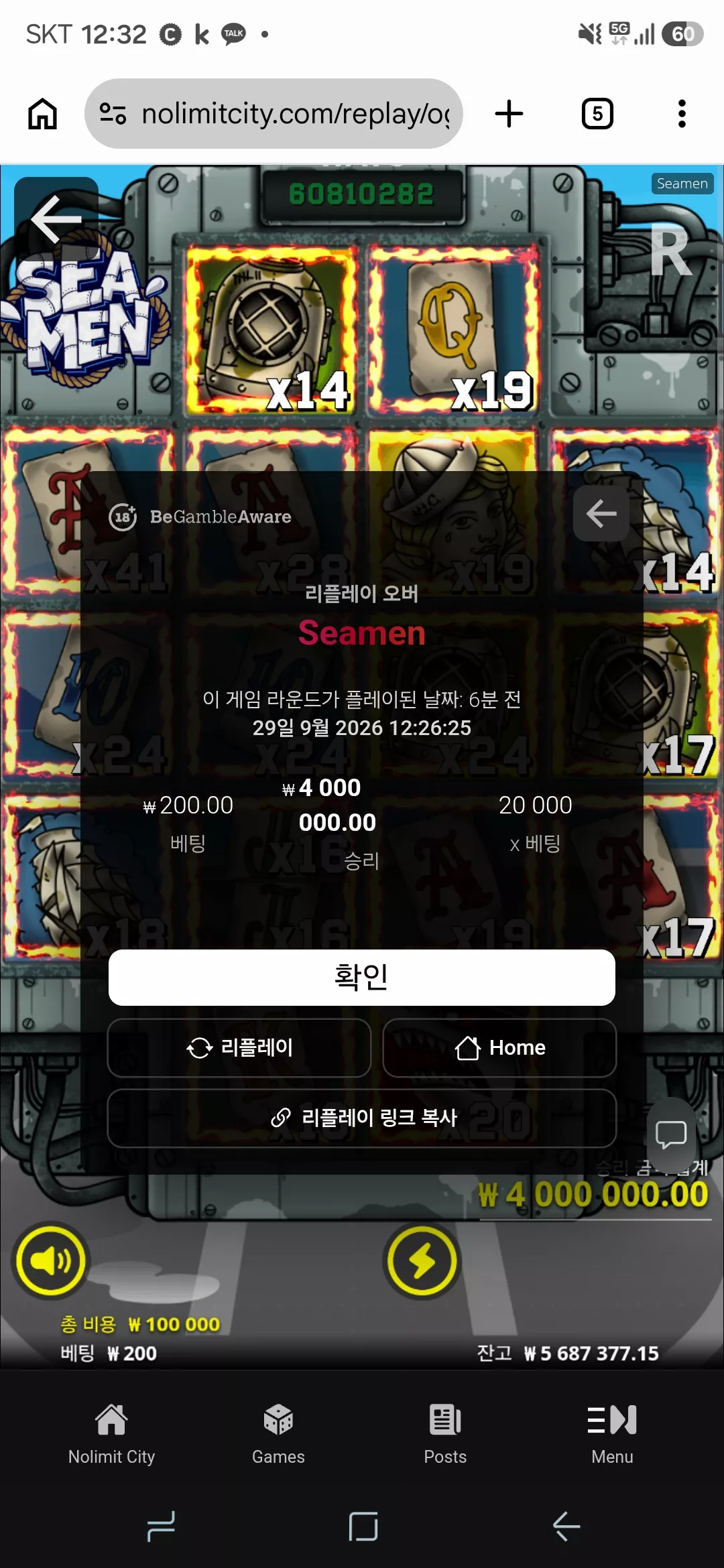
Task: Open a new browser tab
Action: (x=509, y=113)
